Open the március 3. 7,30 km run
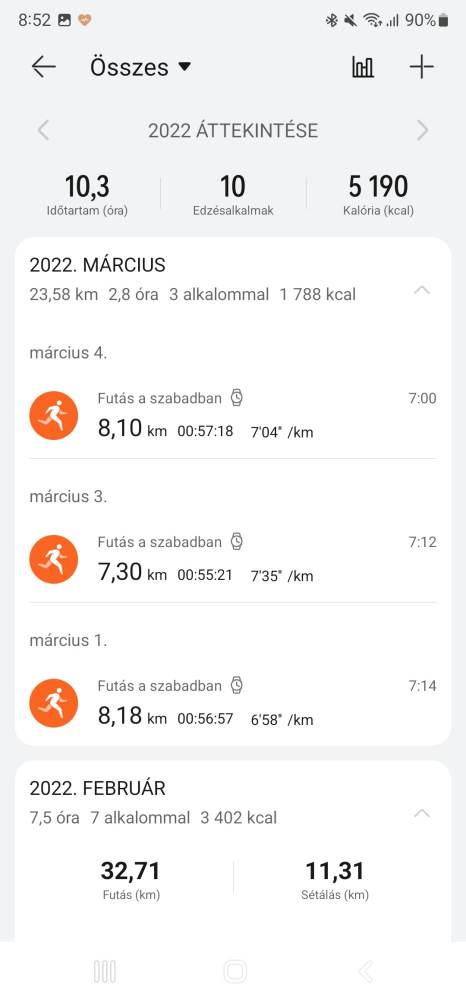This screenshot has height=1000, width=466. [233, 559]
